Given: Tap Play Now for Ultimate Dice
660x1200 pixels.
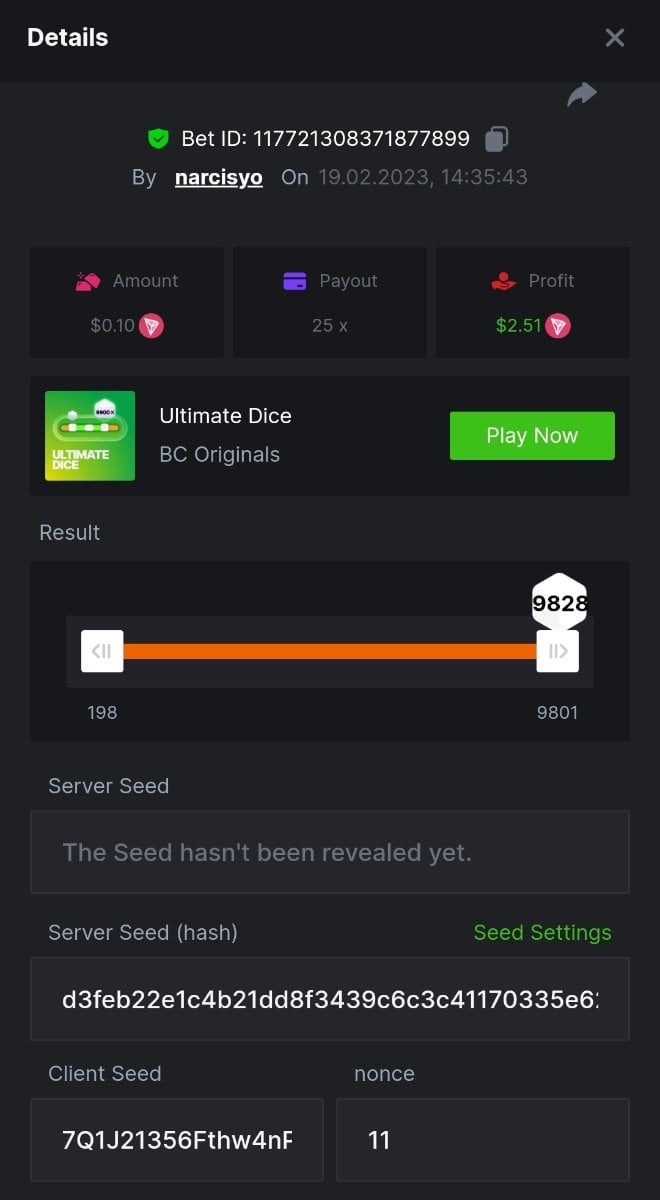Looking at the screenshot, I should tap(532, 436).
